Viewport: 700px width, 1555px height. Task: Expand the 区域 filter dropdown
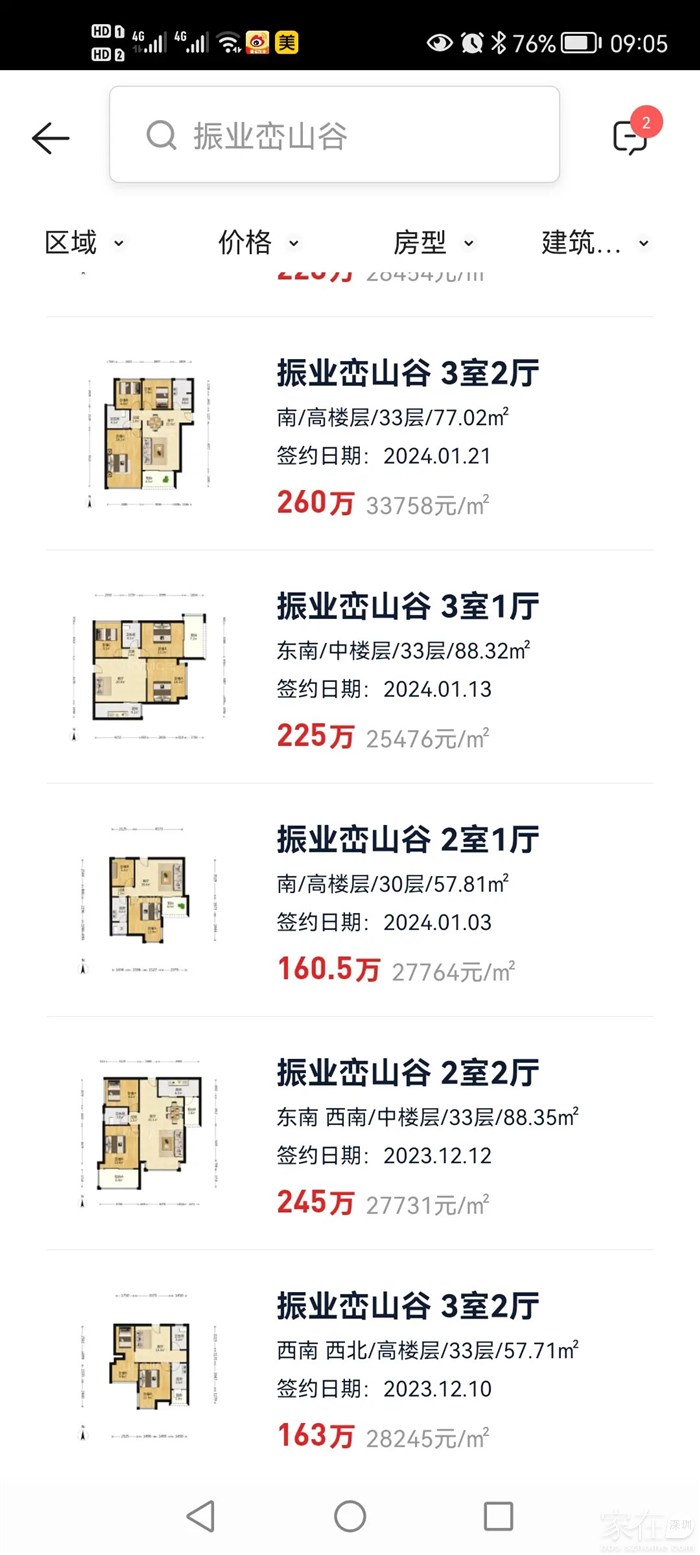84,243
